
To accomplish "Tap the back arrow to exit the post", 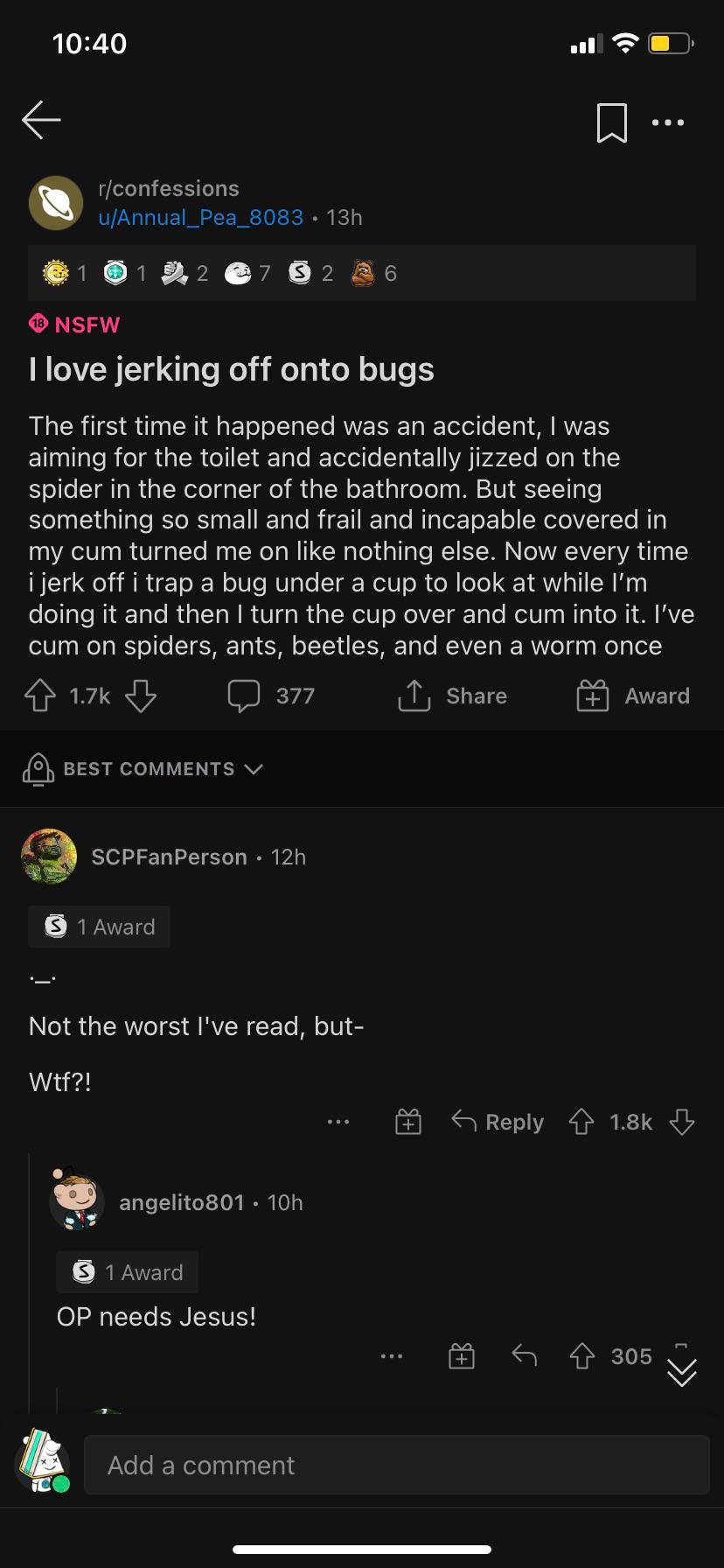I will coord(40,120).
